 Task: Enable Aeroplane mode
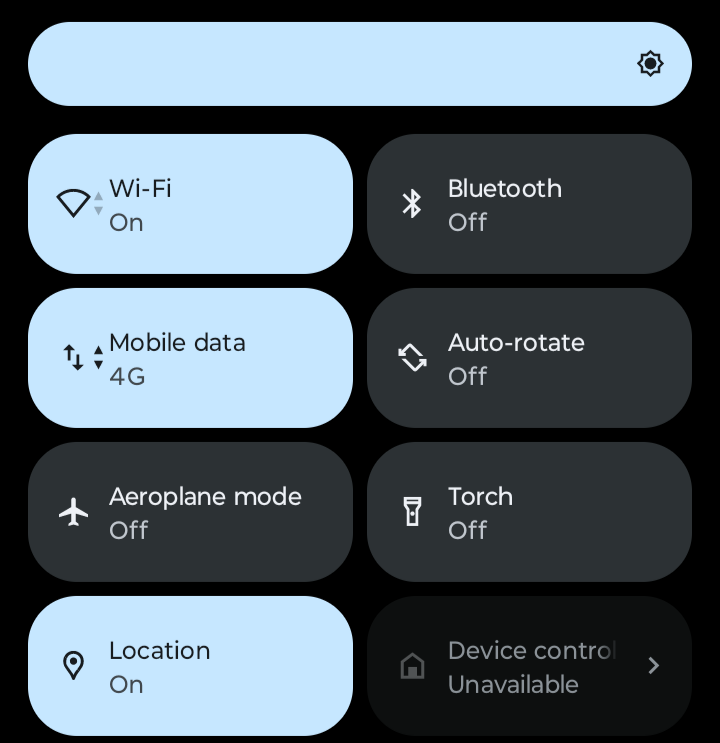pyautogui.click(x=190, y=512)
